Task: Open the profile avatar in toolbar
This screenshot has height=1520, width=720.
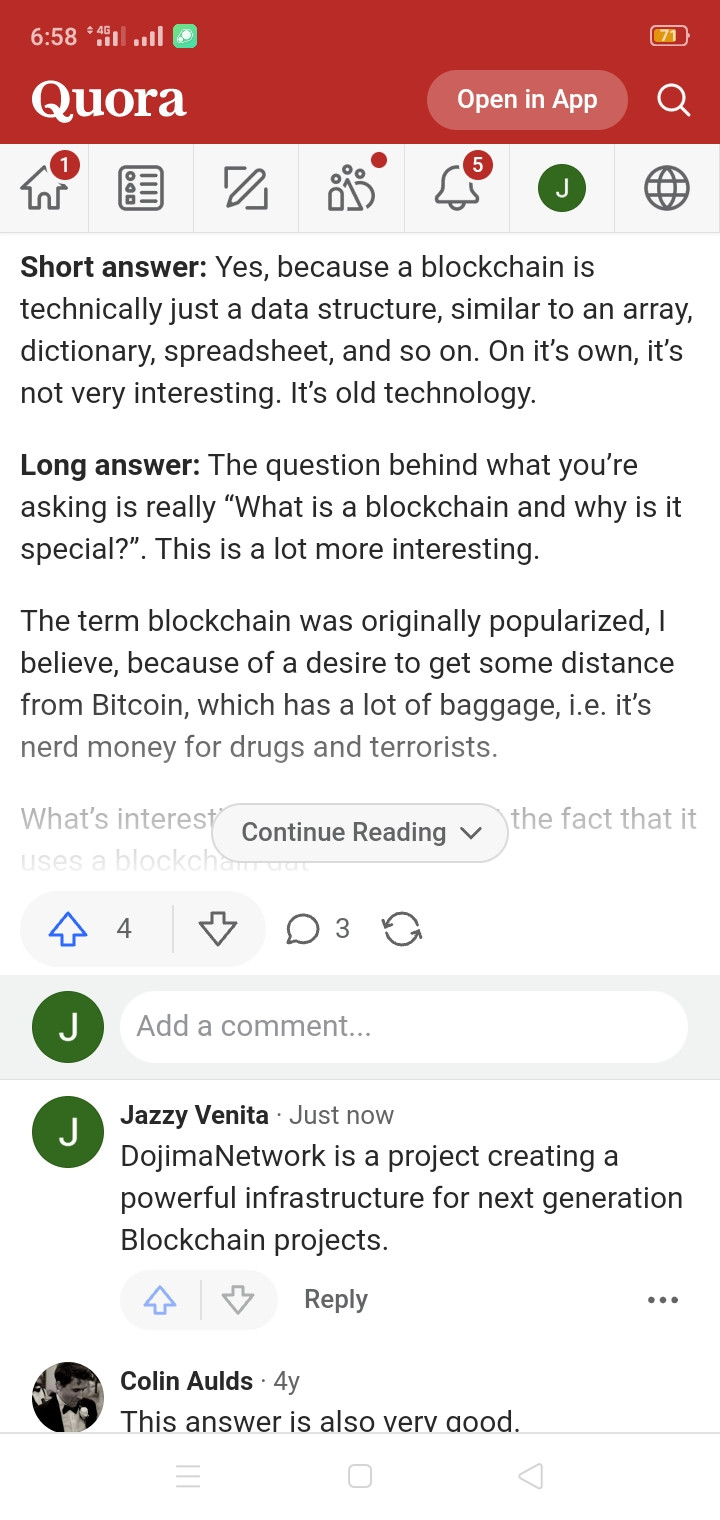Action: click(x=562, y=188)
